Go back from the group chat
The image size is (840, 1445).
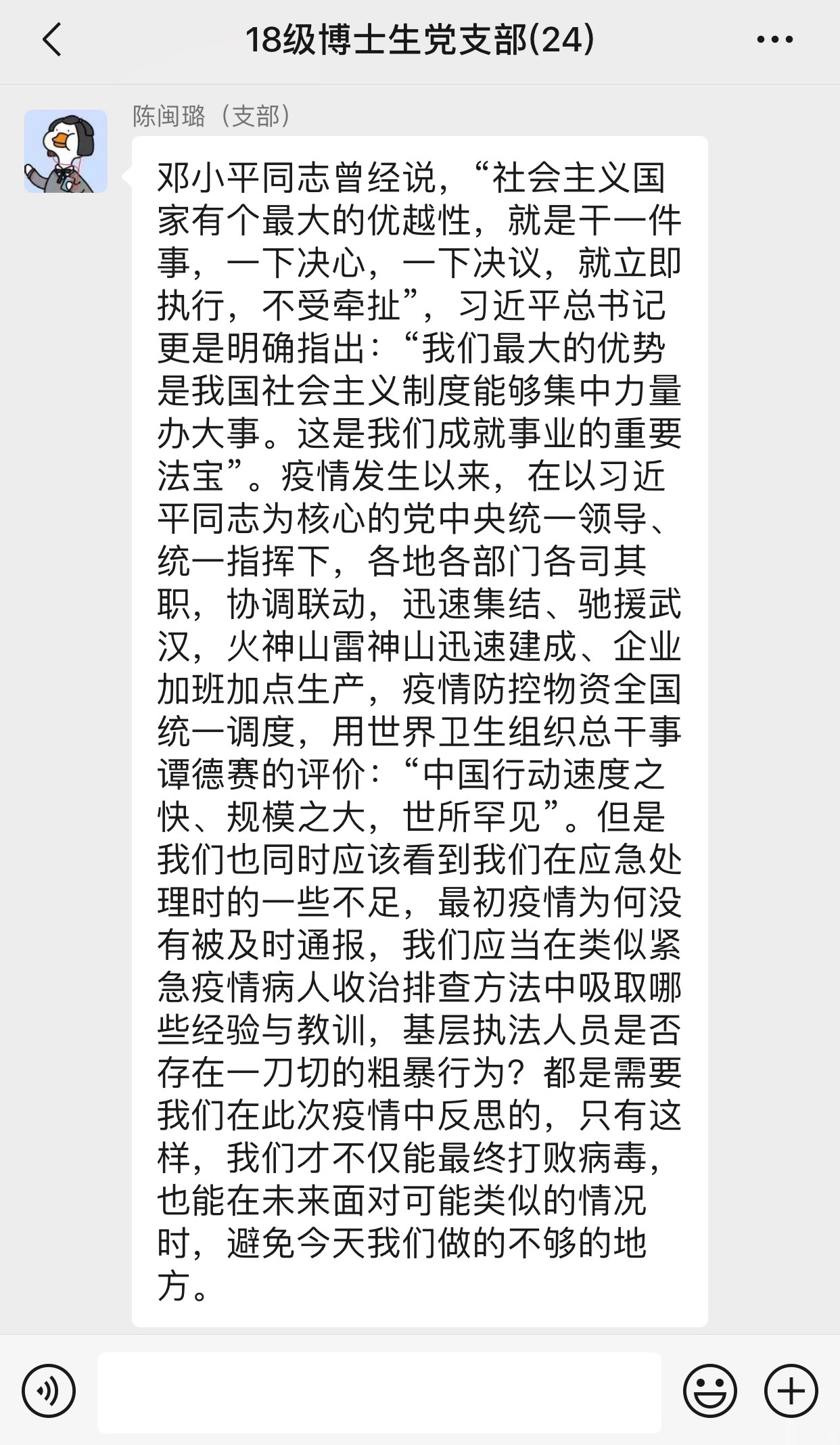click(x=52, y=39)
